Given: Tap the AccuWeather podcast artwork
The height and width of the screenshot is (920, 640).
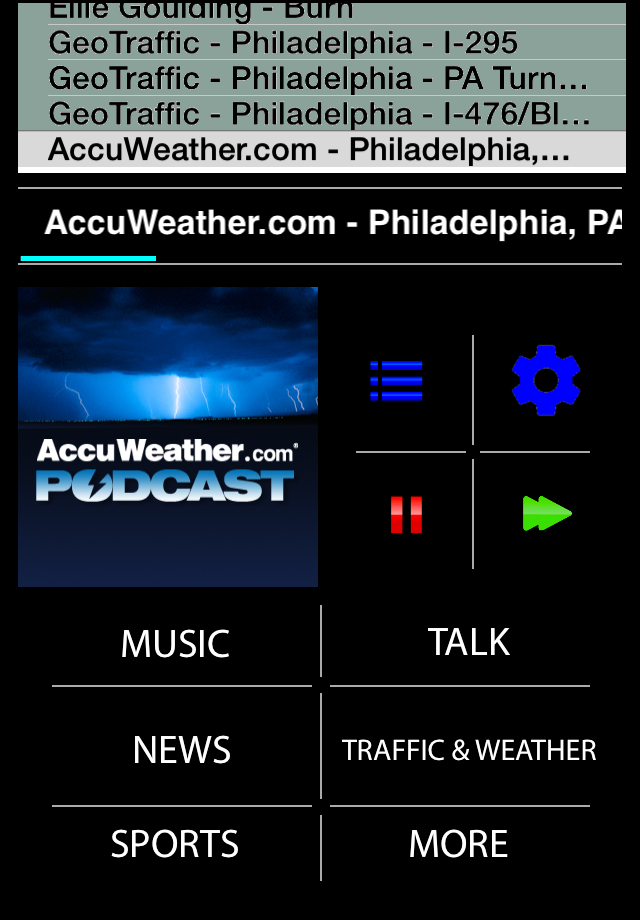Looking at the screenshot, I should tap(168, 437).
